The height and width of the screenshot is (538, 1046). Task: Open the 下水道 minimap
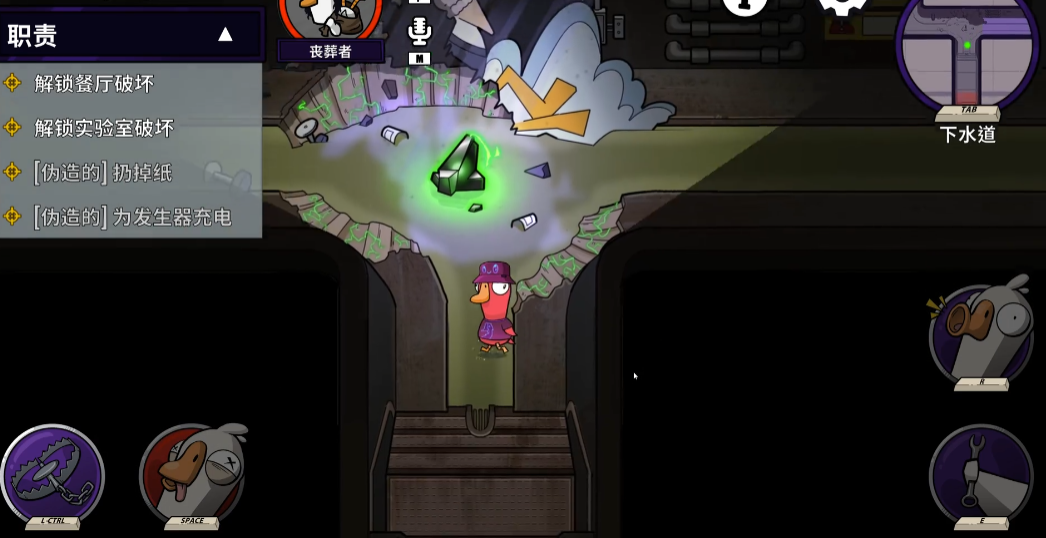coord(966,52)
